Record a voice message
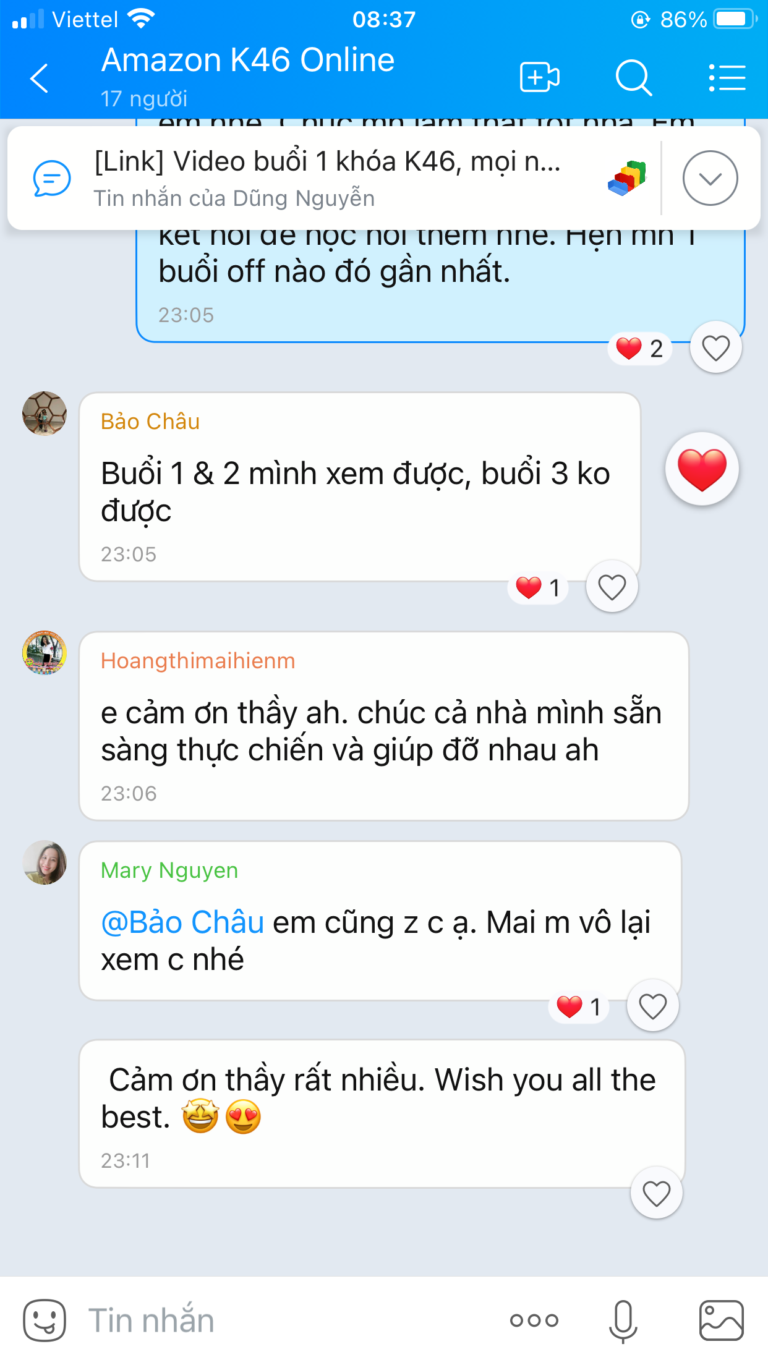768x1365 pixels. (623, 1320)
